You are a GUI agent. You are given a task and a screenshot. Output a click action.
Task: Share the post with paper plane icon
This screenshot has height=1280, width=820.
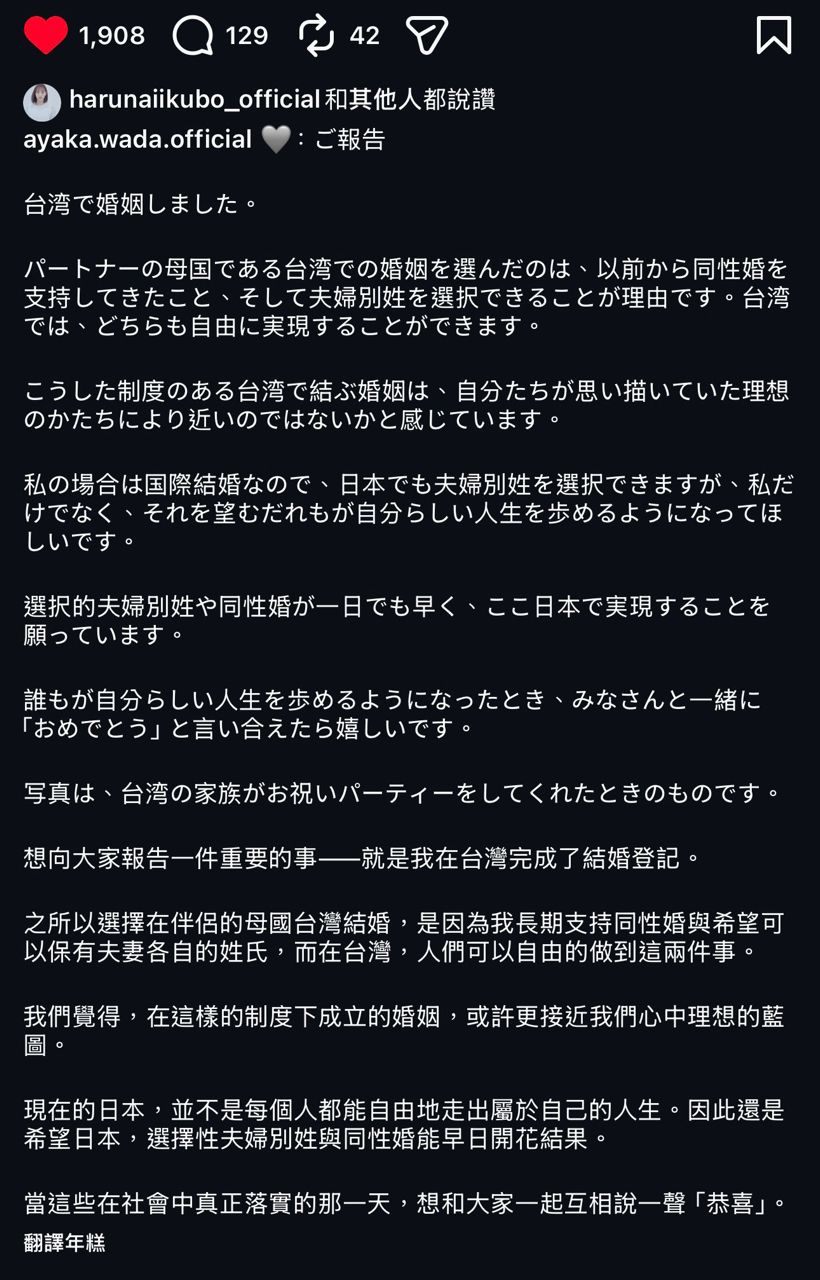point(427,36)
